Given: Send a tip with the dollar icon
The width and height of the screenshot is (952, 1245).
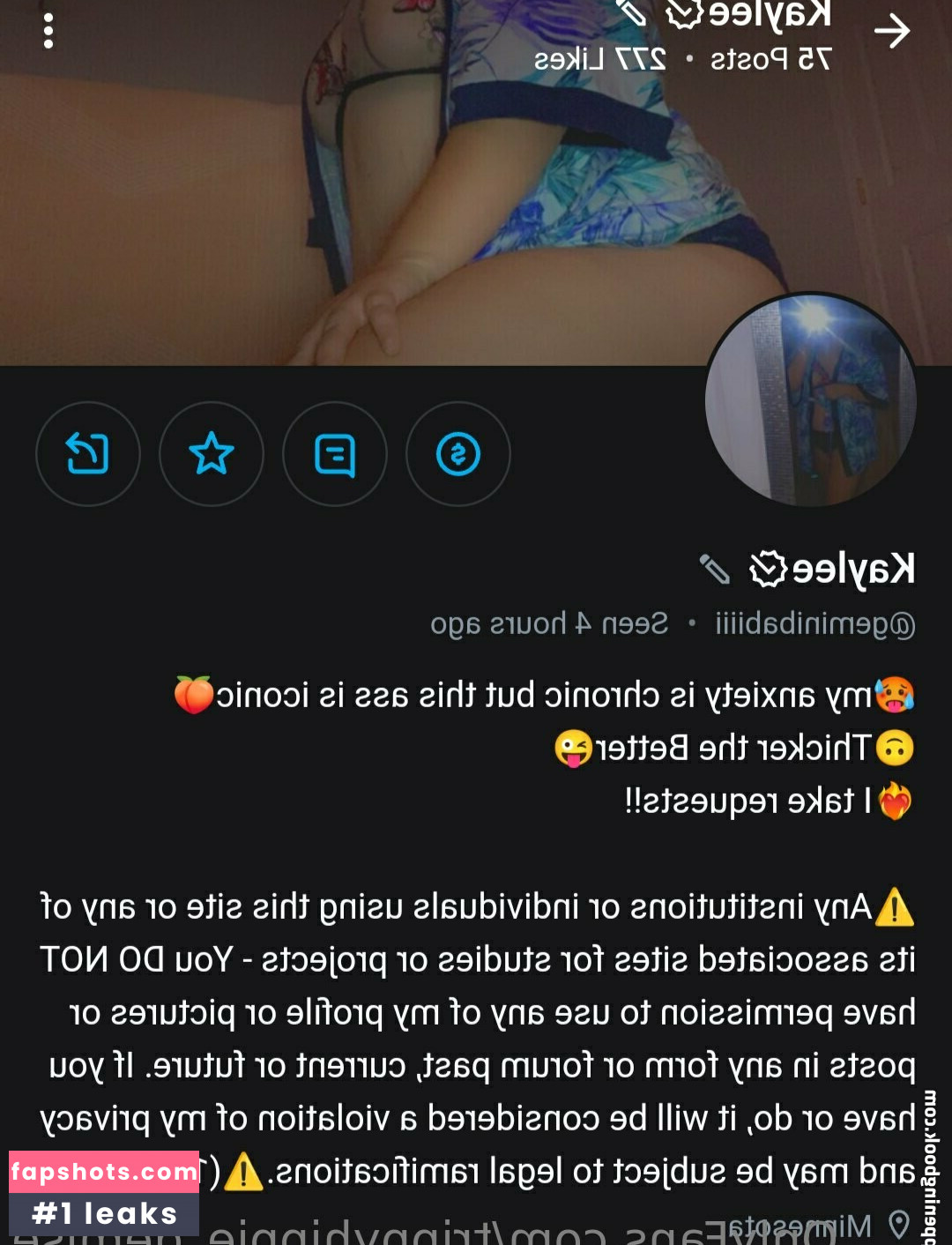Looking at the screenshot, I should click(x=458, y=454).
